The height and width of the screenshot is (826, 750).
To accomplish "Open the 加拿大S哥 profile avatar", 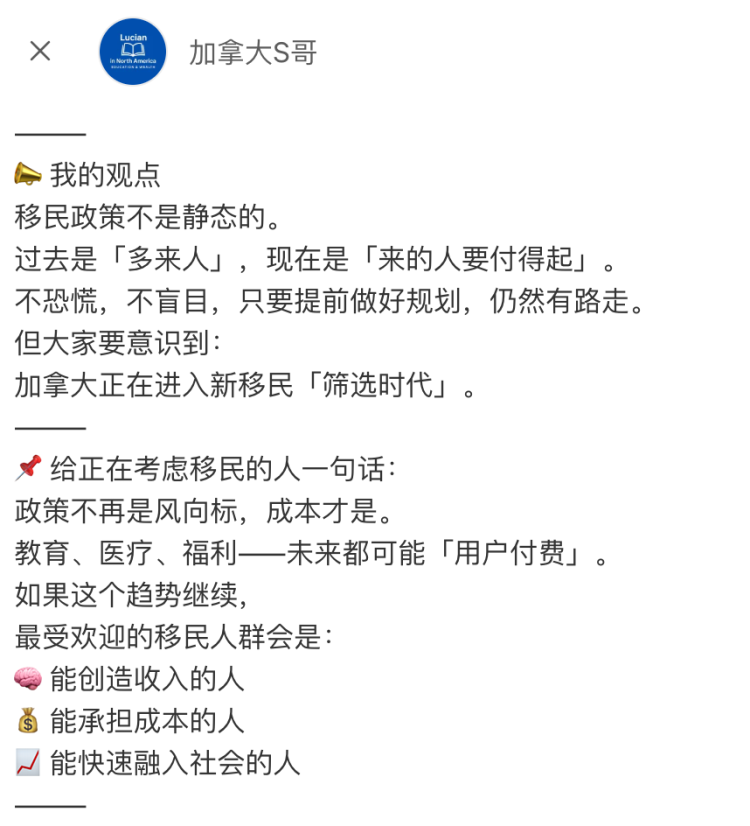I will (133, 51).
